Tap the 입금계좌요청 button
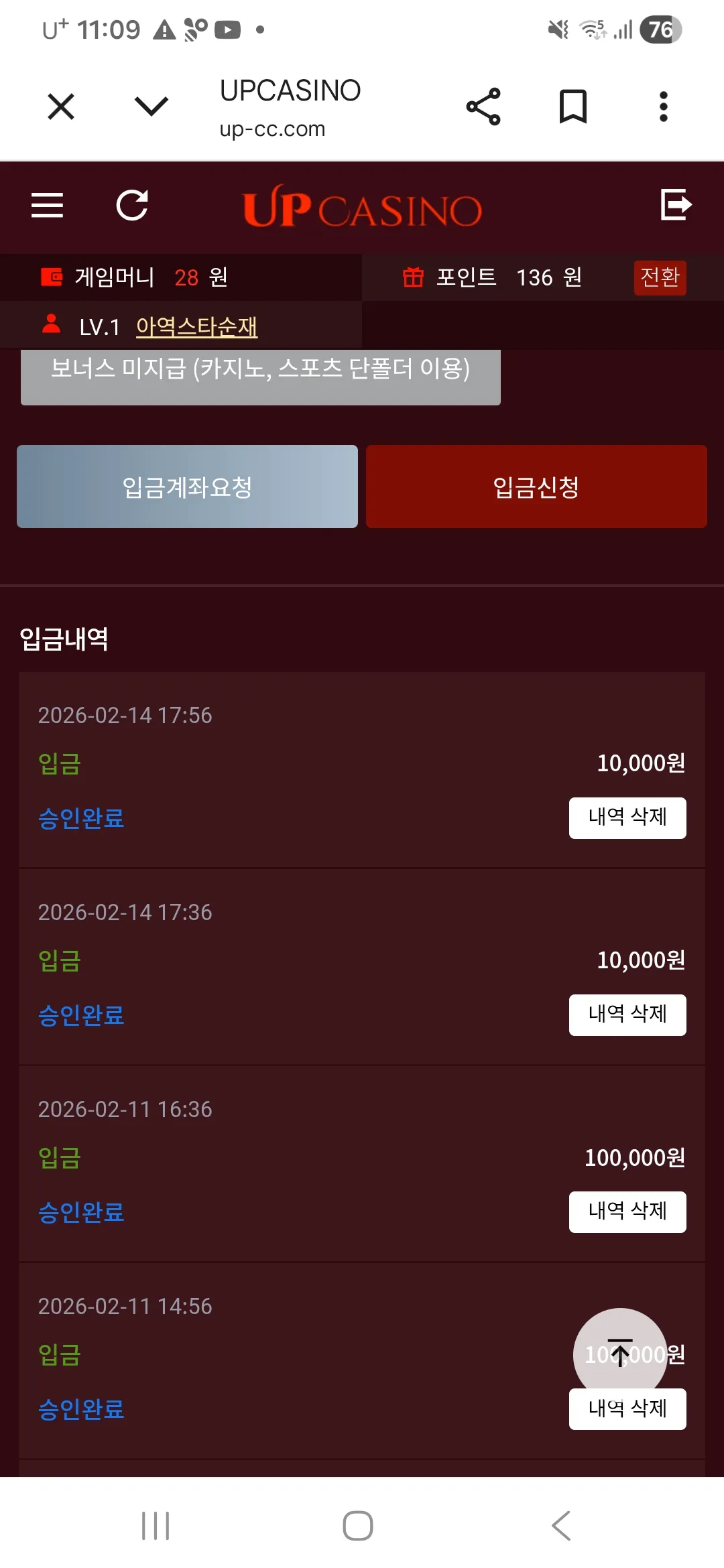 (x=187, y=486)
